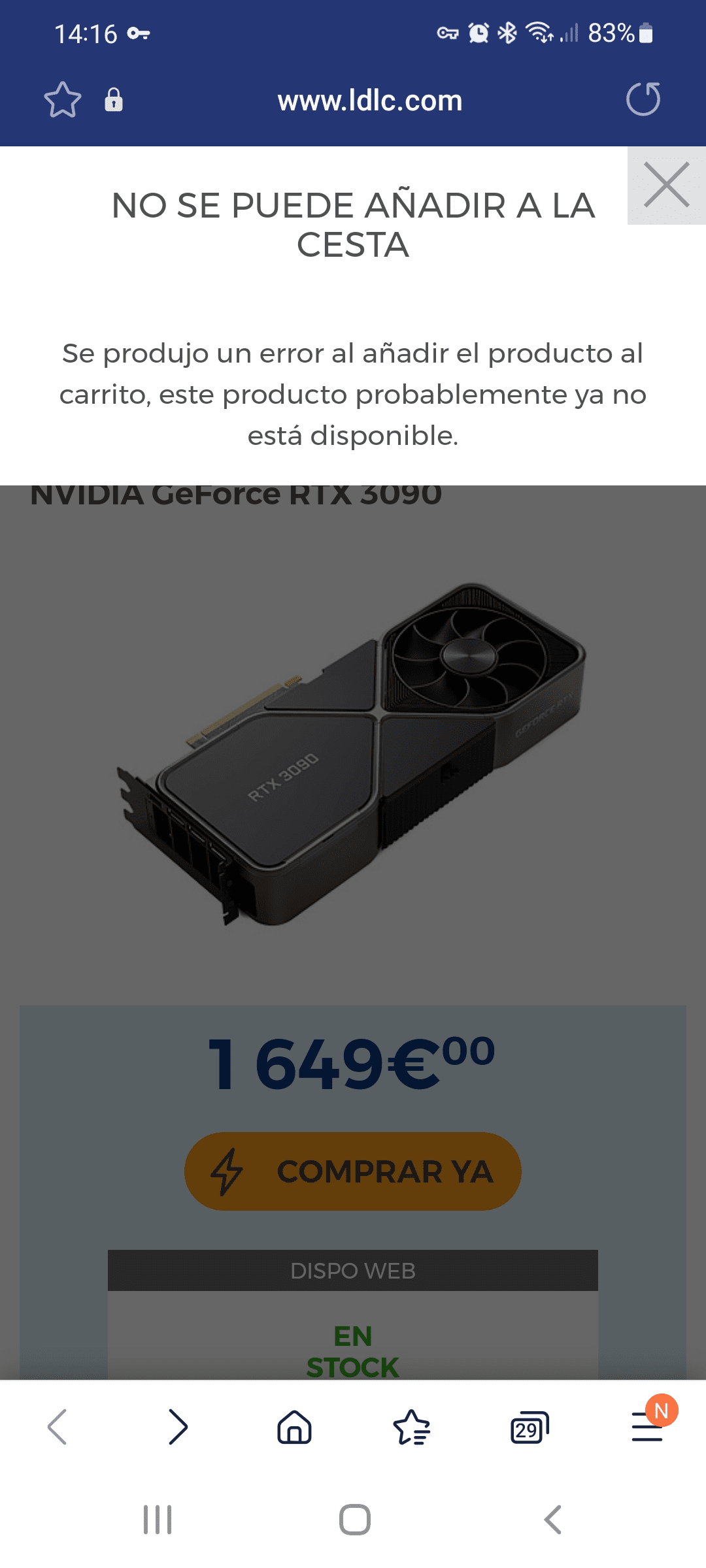706x1568 pixels.
Task: View site security via the padlock icon
Action: point(114,100)
